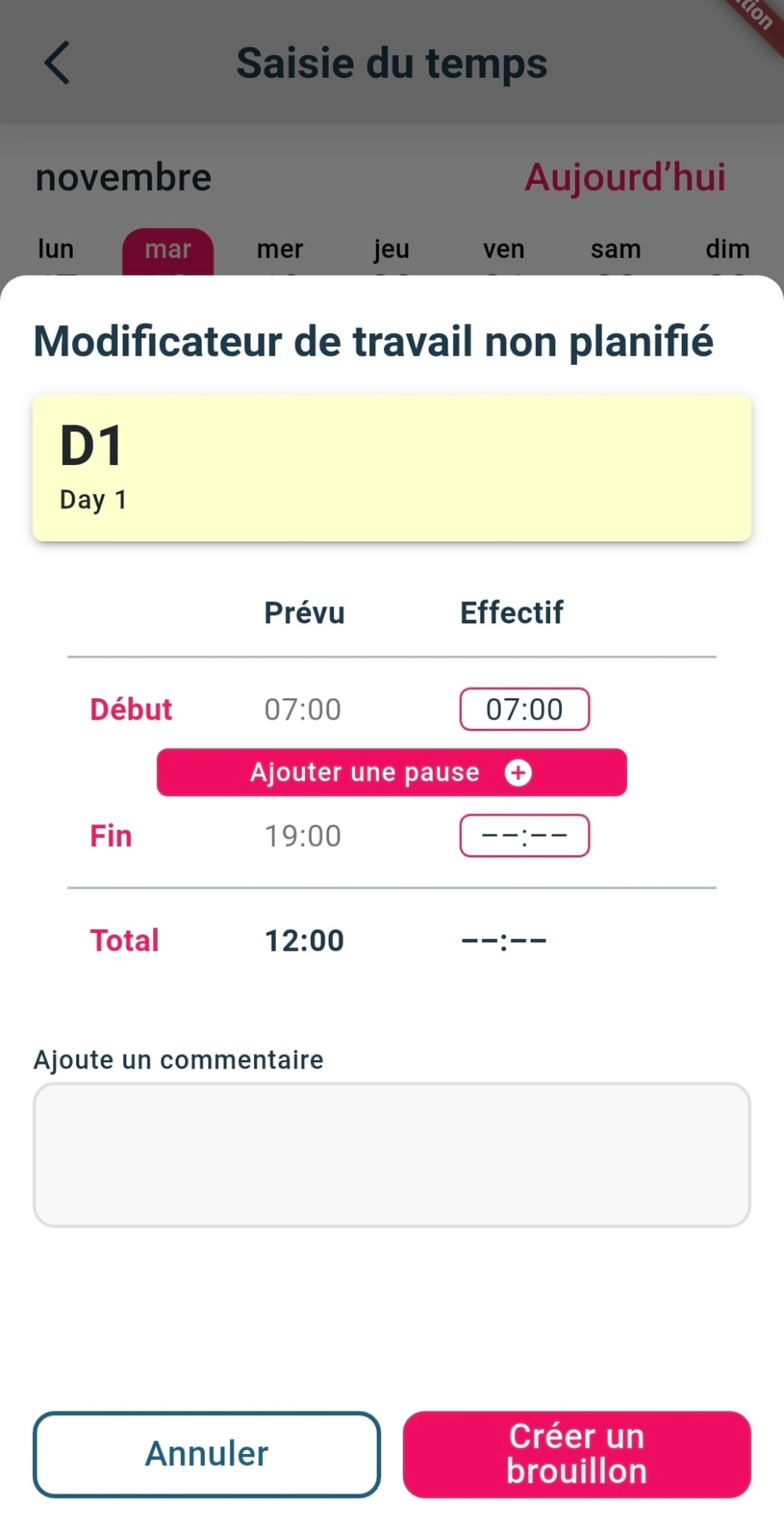Edit the Début effective start time
This screenshot has width=784, height=1531.
pos(524,709)
